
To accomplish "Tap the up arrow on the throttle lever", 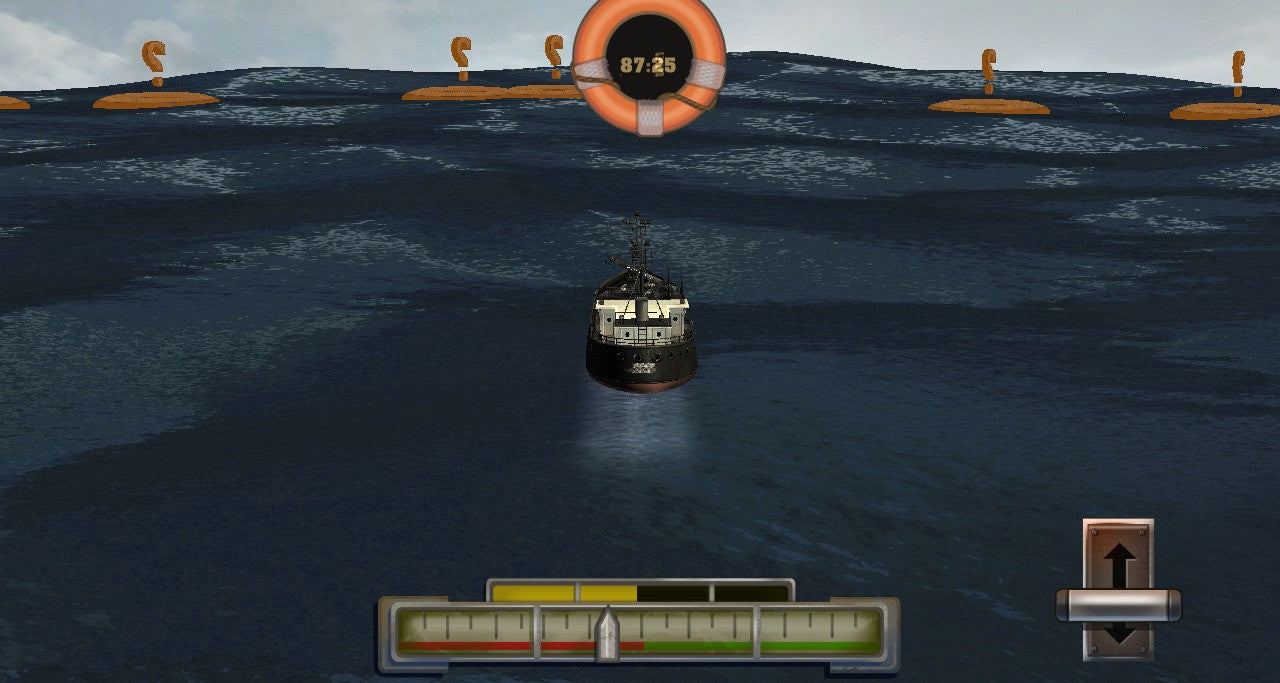I will tap(1119, 562).
